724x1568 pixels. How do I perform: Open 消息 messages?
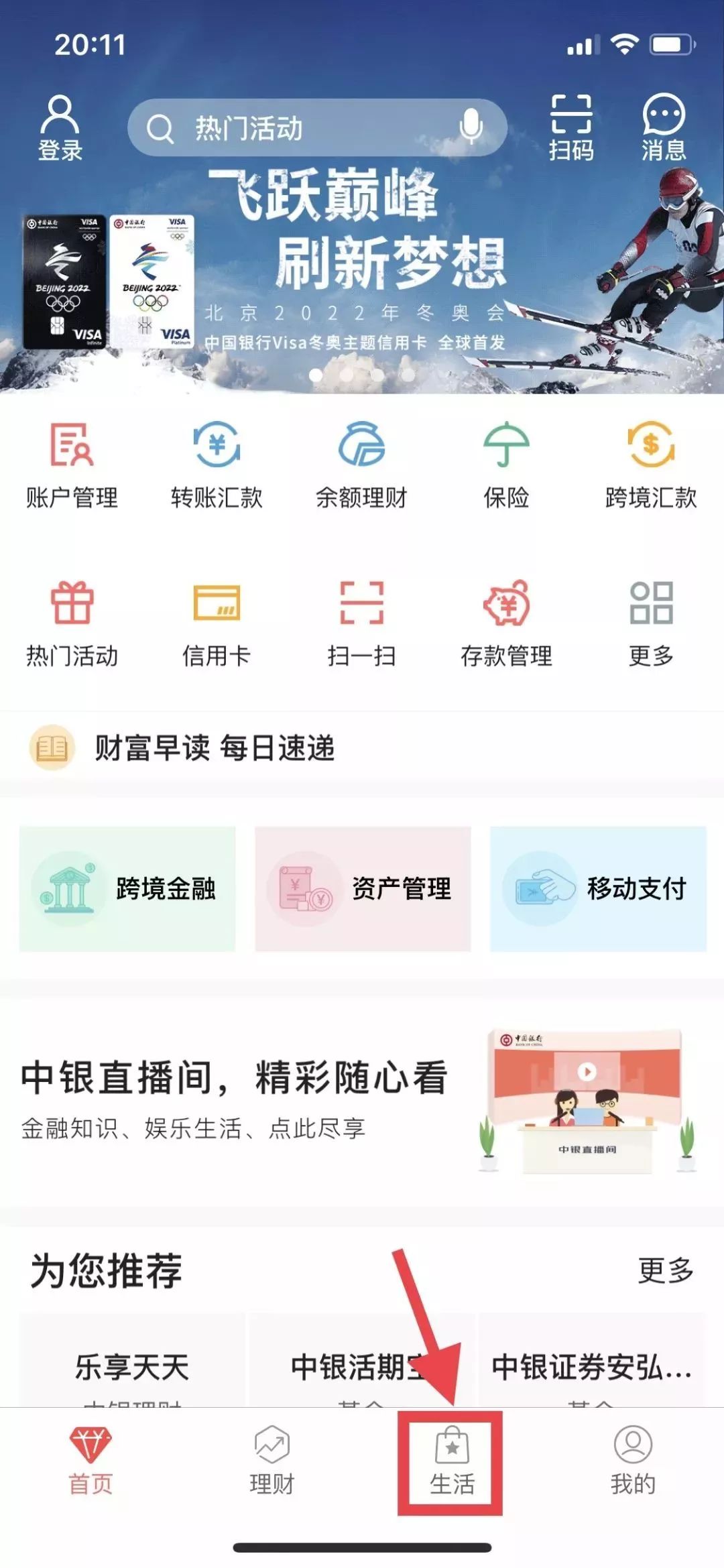point(664,127)
